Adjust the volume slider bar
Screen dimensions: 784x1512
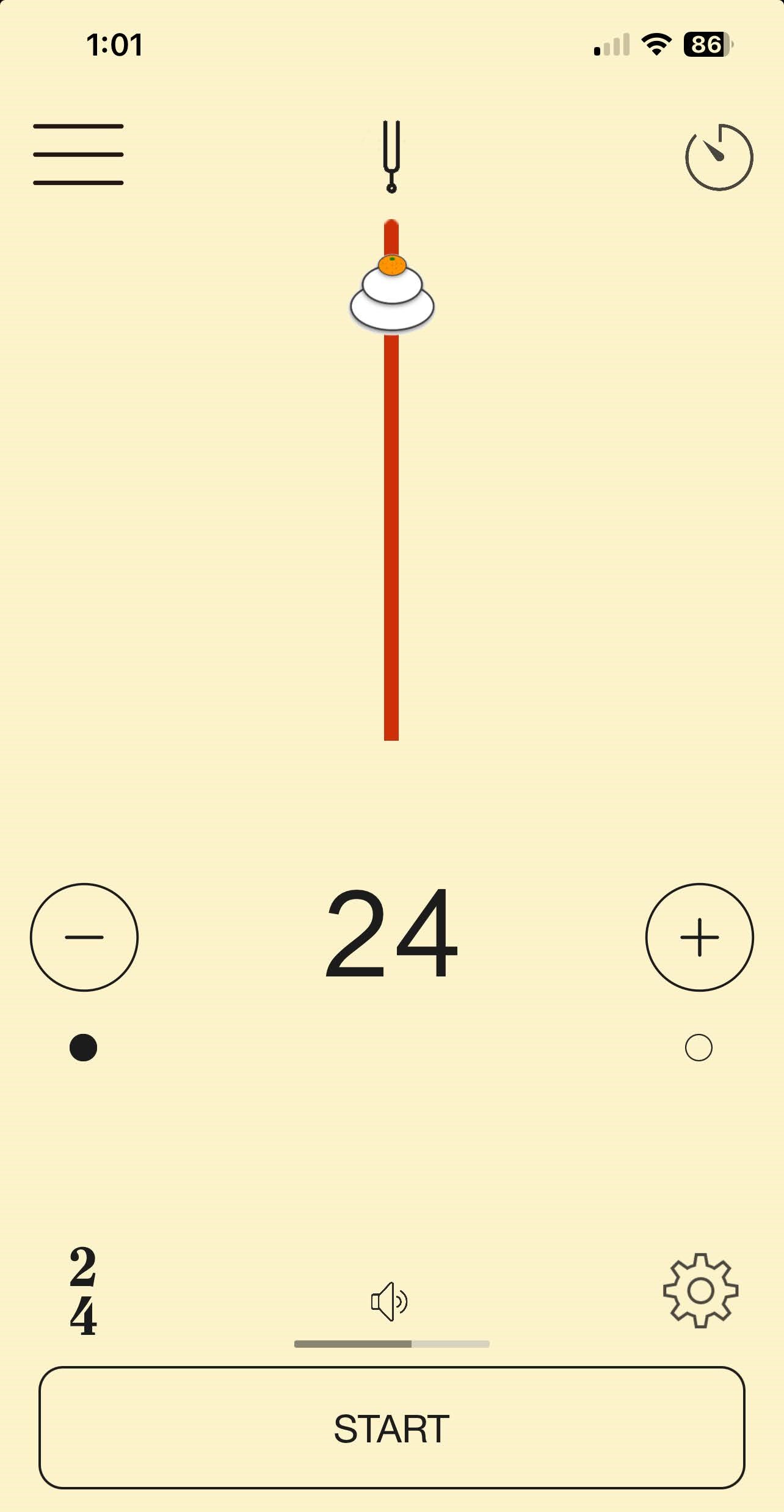pyautogui.click(x=391, y=1343)
